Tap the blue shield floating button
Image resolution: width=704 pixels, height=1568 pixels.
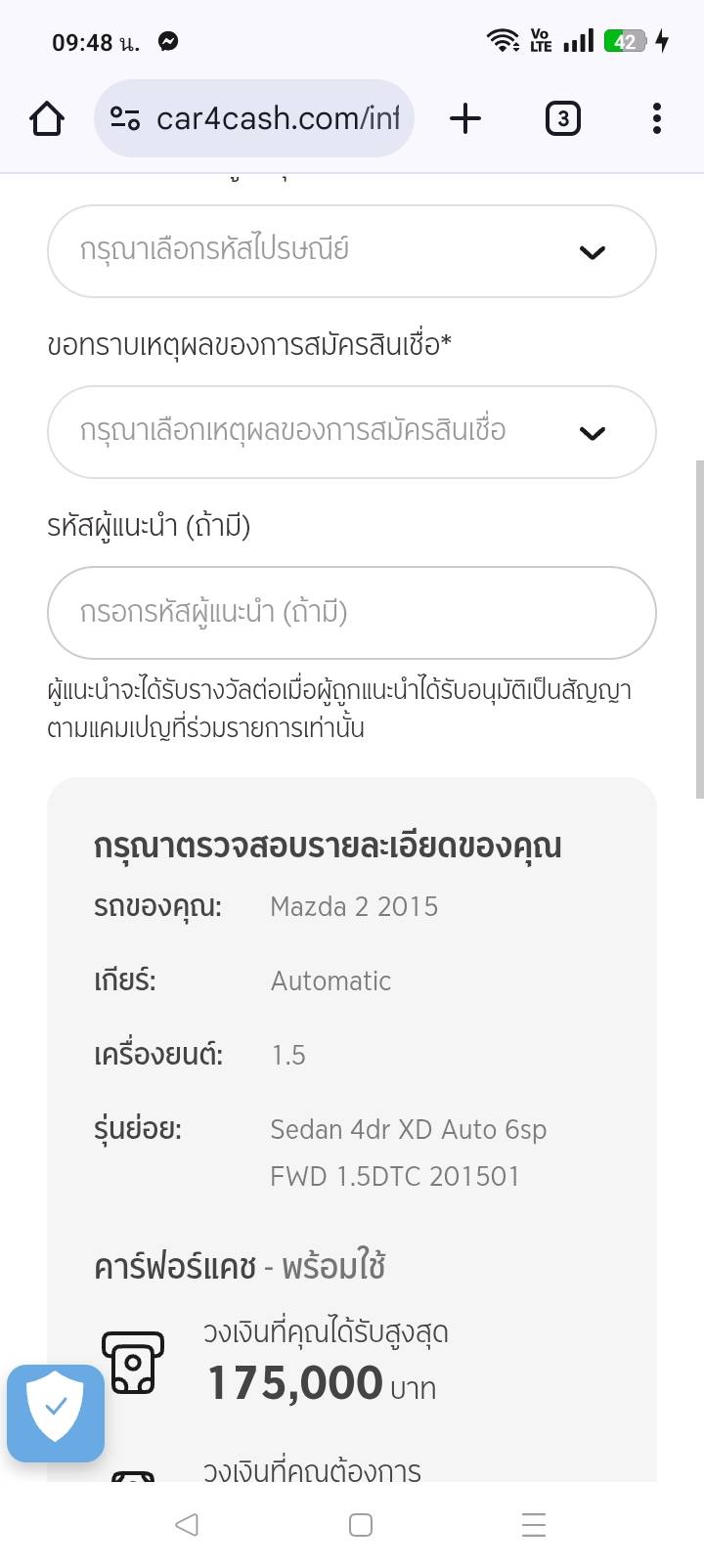[56, 1413]
